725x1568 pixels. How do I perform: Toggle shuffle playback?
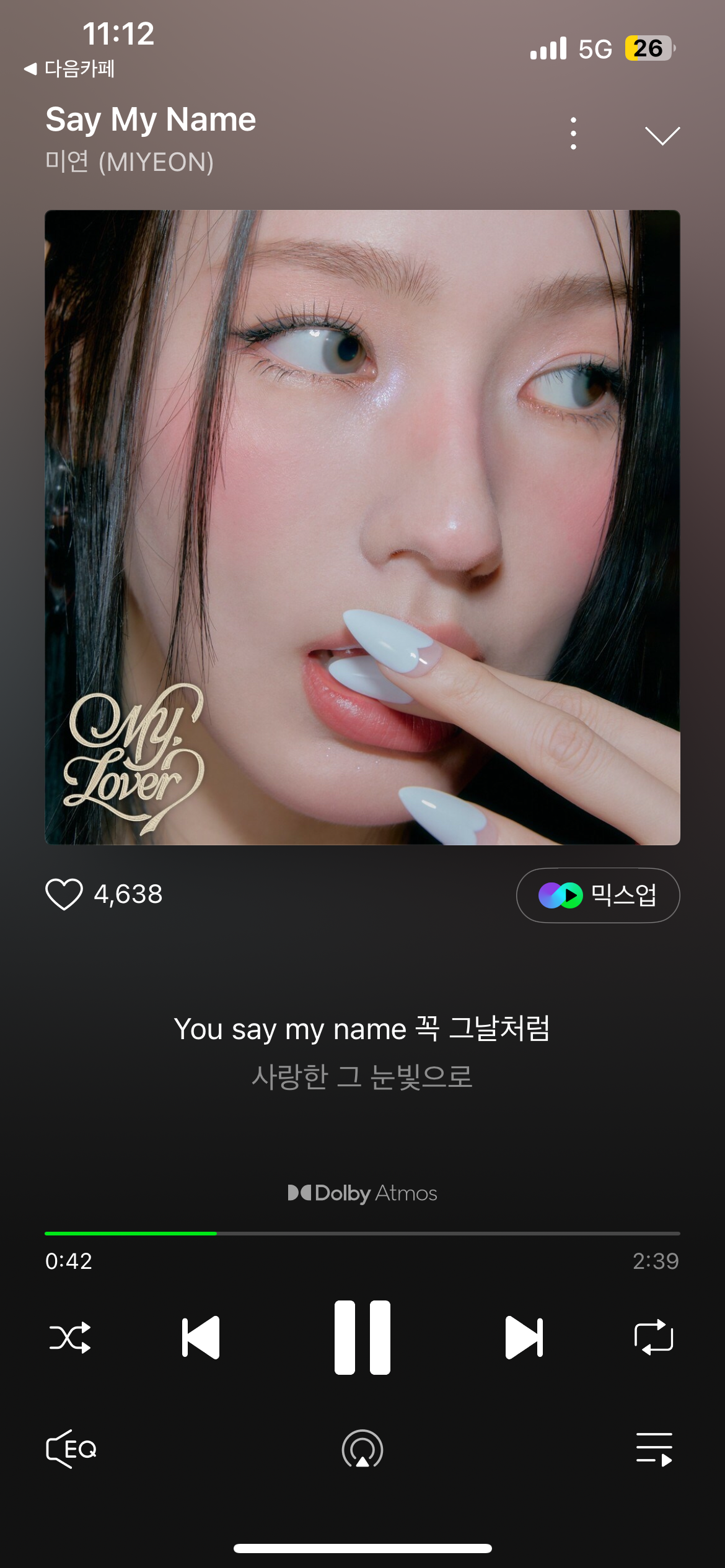point(70,1338)
